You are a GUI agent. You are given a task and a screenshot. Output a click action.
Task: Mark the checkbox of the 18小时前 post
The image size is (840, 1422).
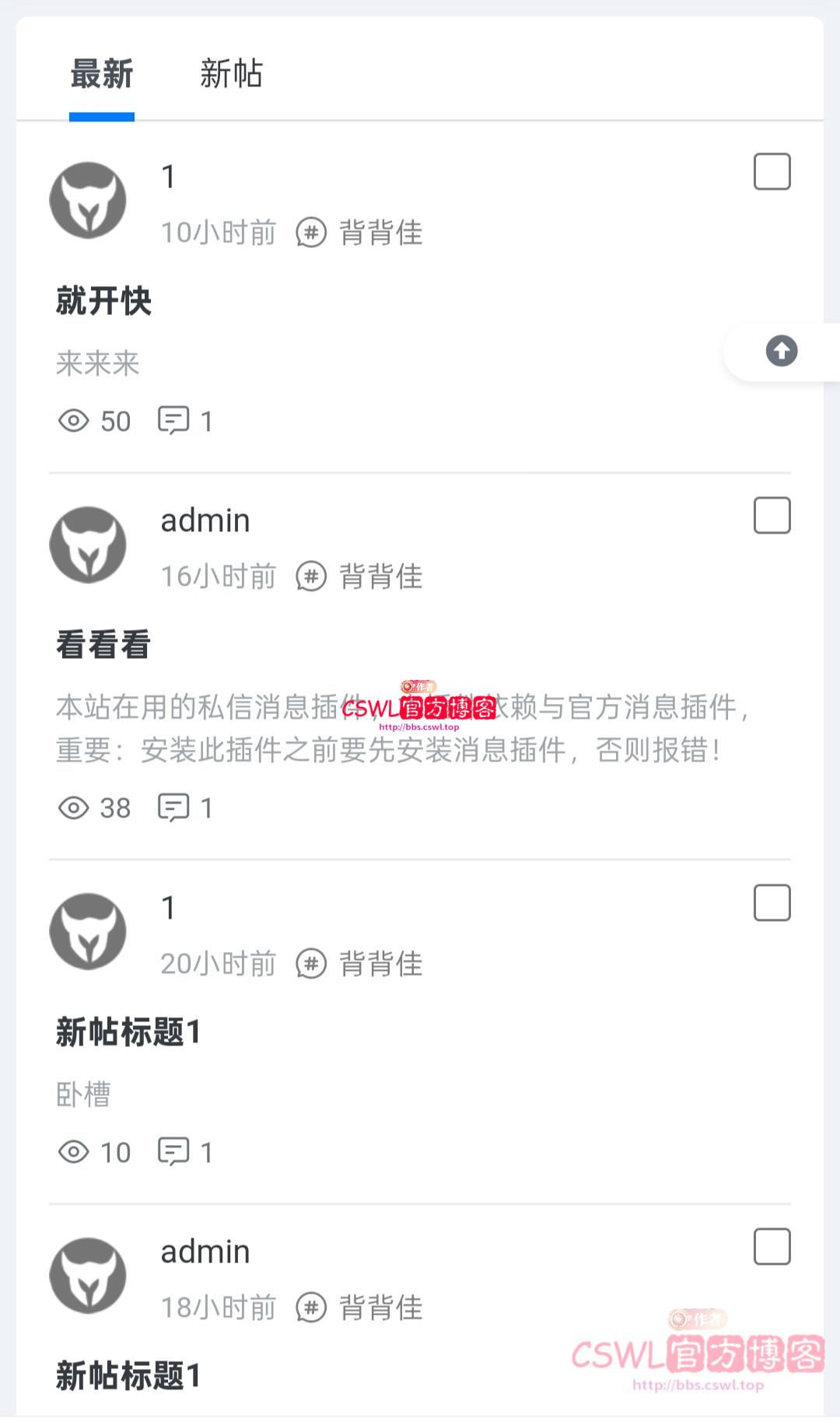click(x=772, y=1246)
